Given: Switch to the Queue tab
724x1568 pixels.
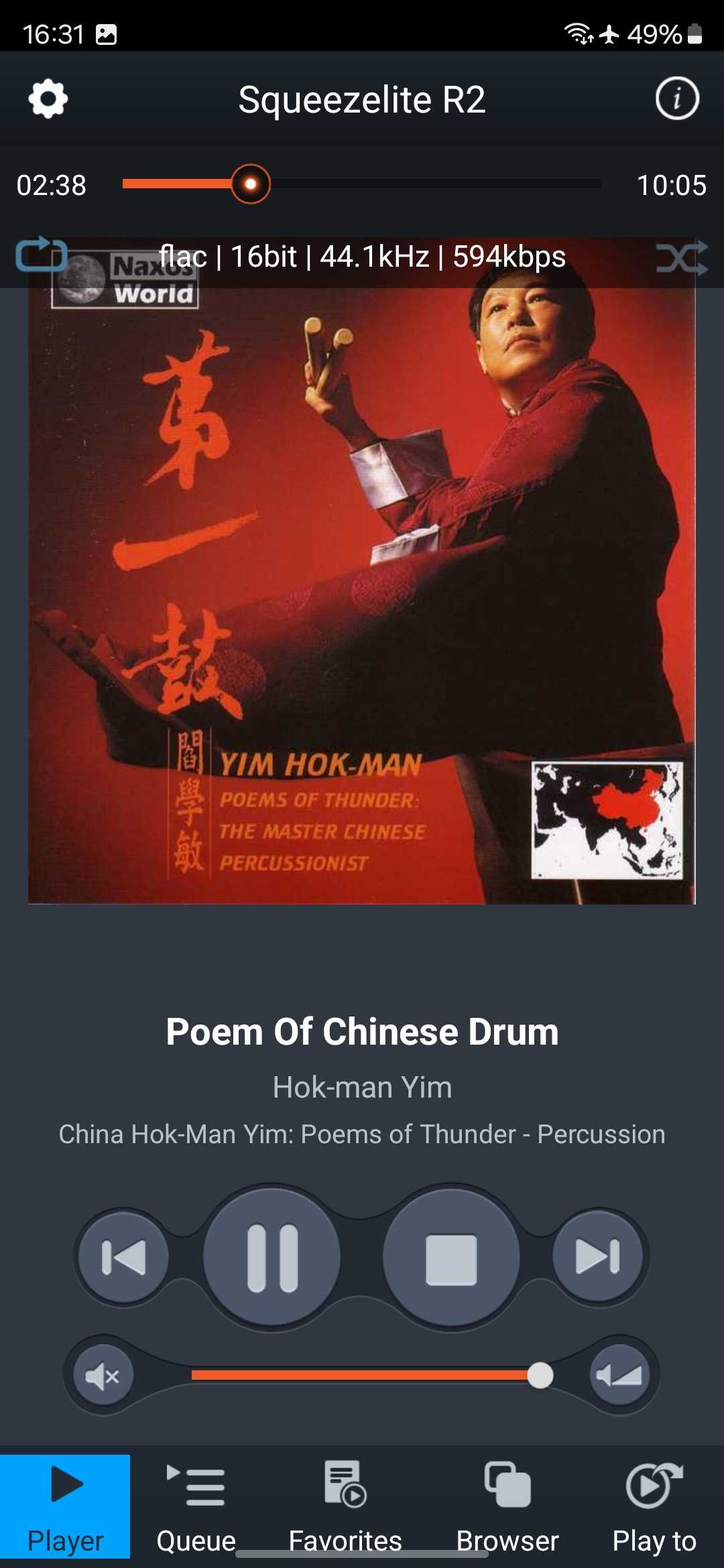Looking at the screenshot, I should (x=196, y=1506).
